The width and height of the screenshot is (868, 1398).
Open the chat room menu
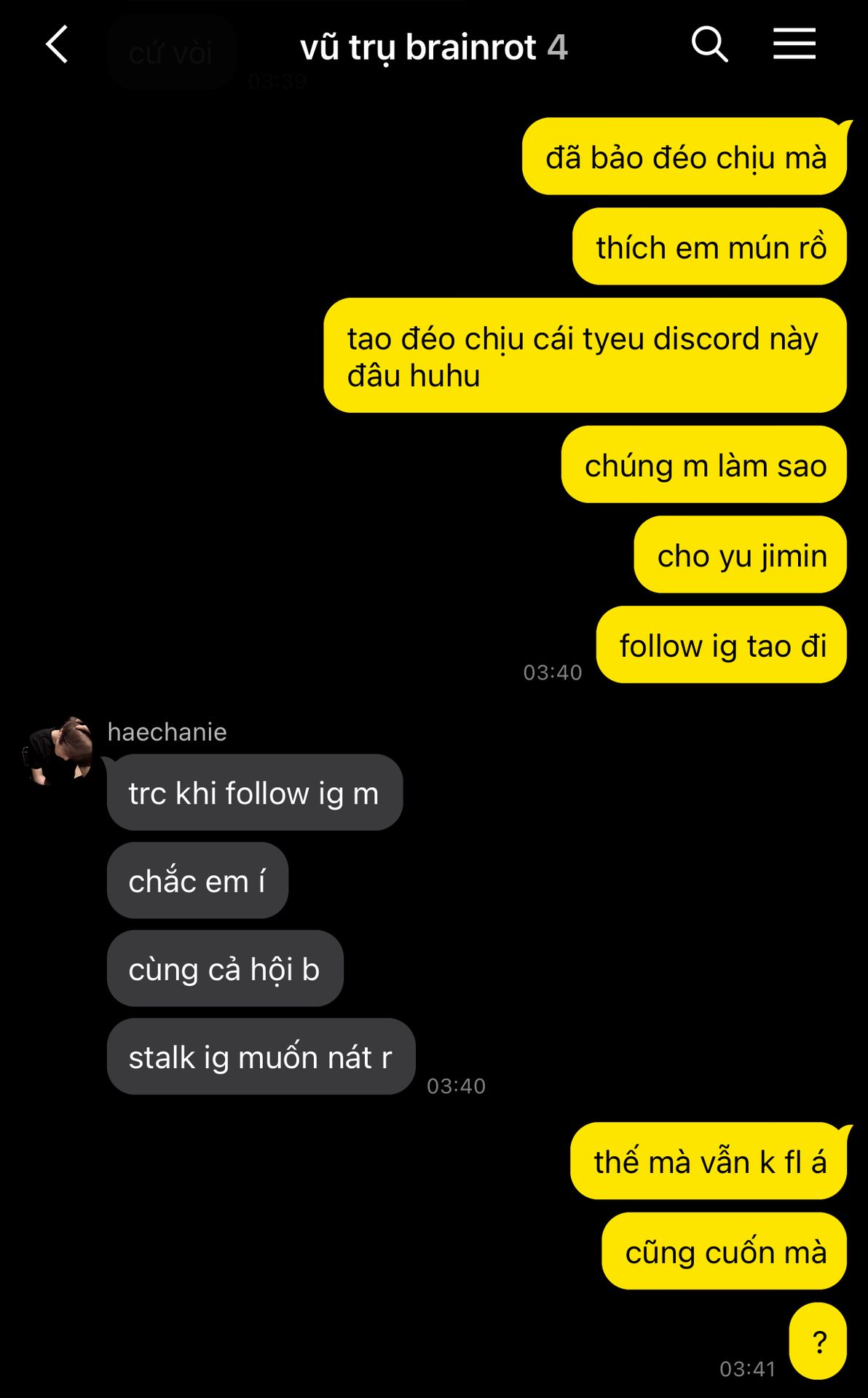pos(794,44)
